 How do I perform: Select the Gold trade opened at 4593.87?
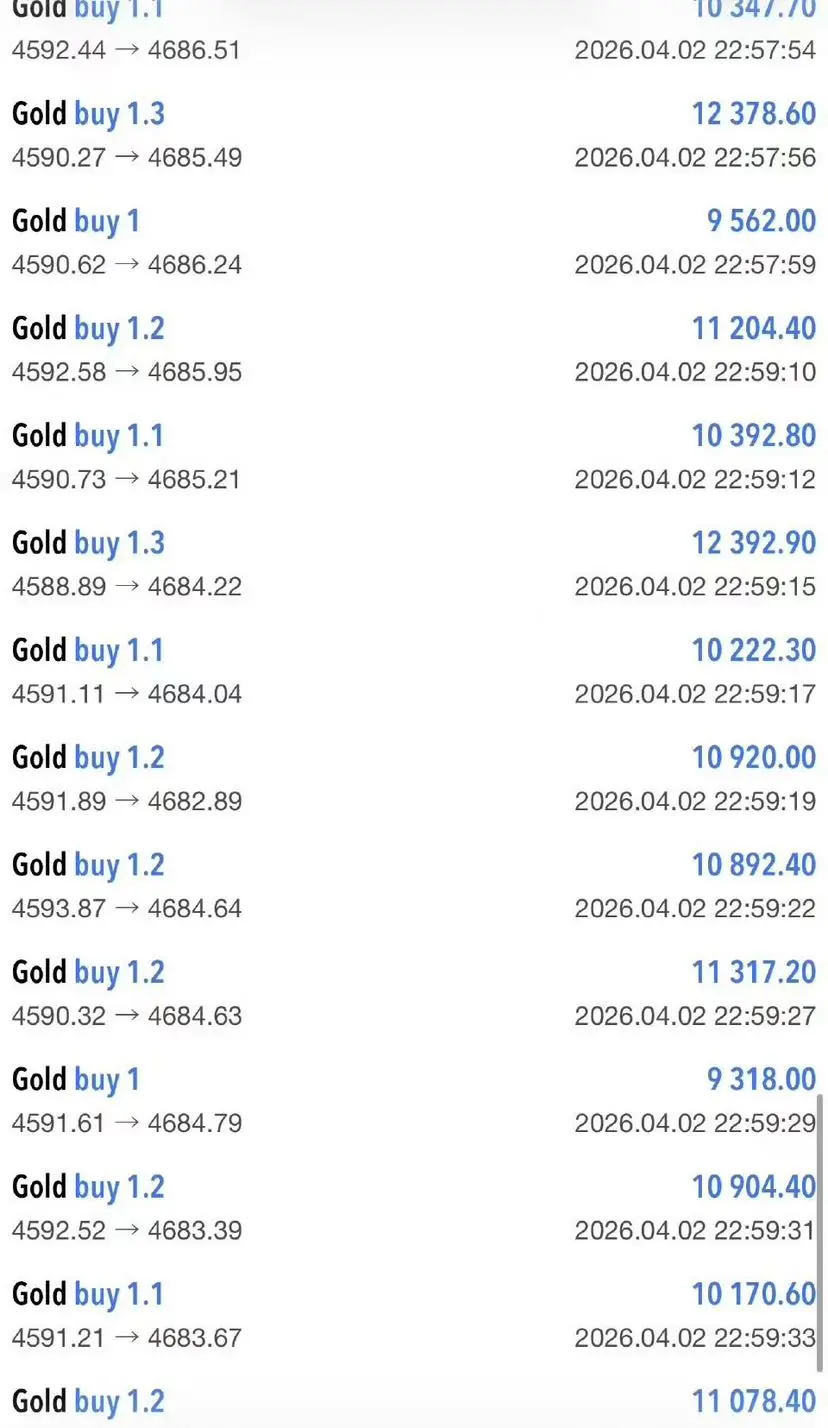414,885
